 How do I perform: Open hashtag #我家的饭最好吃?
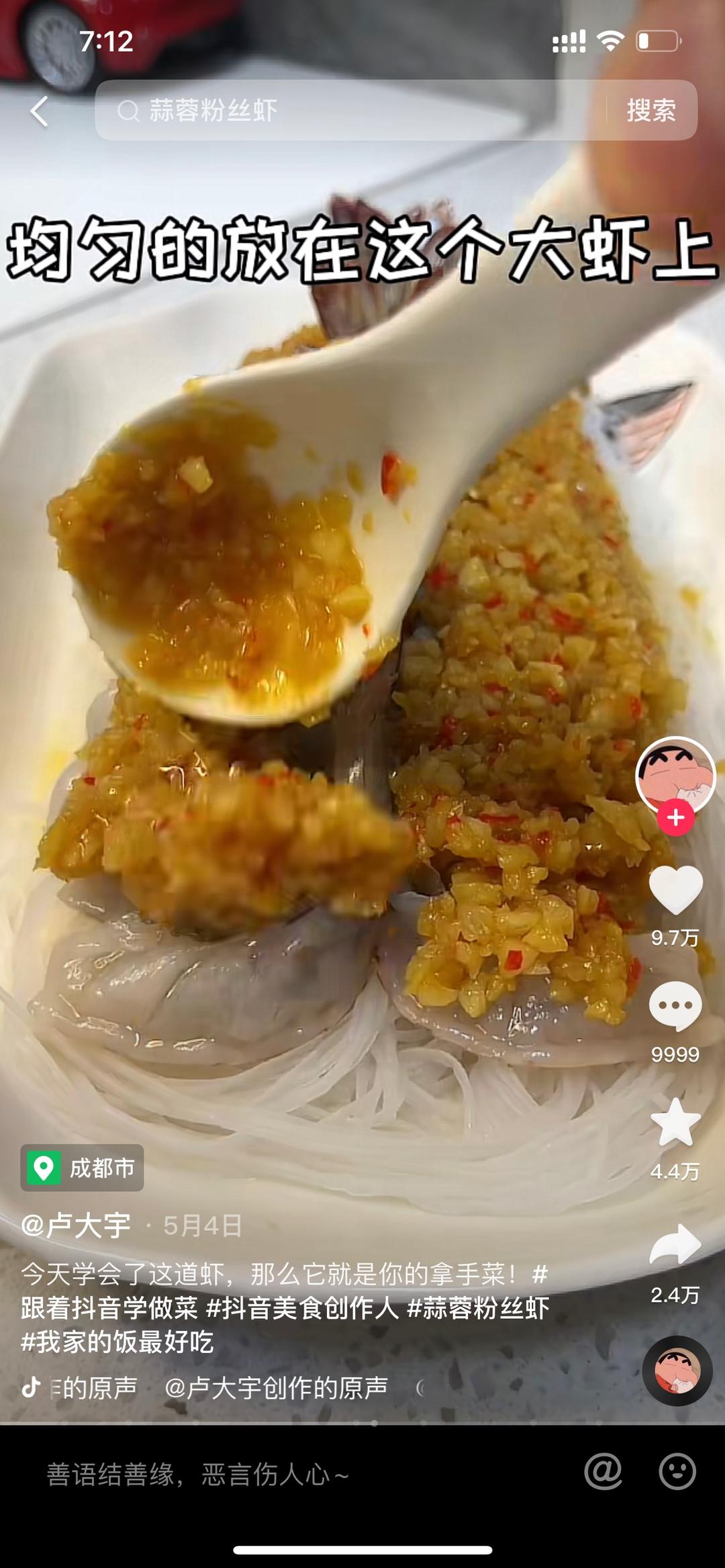117,1342
